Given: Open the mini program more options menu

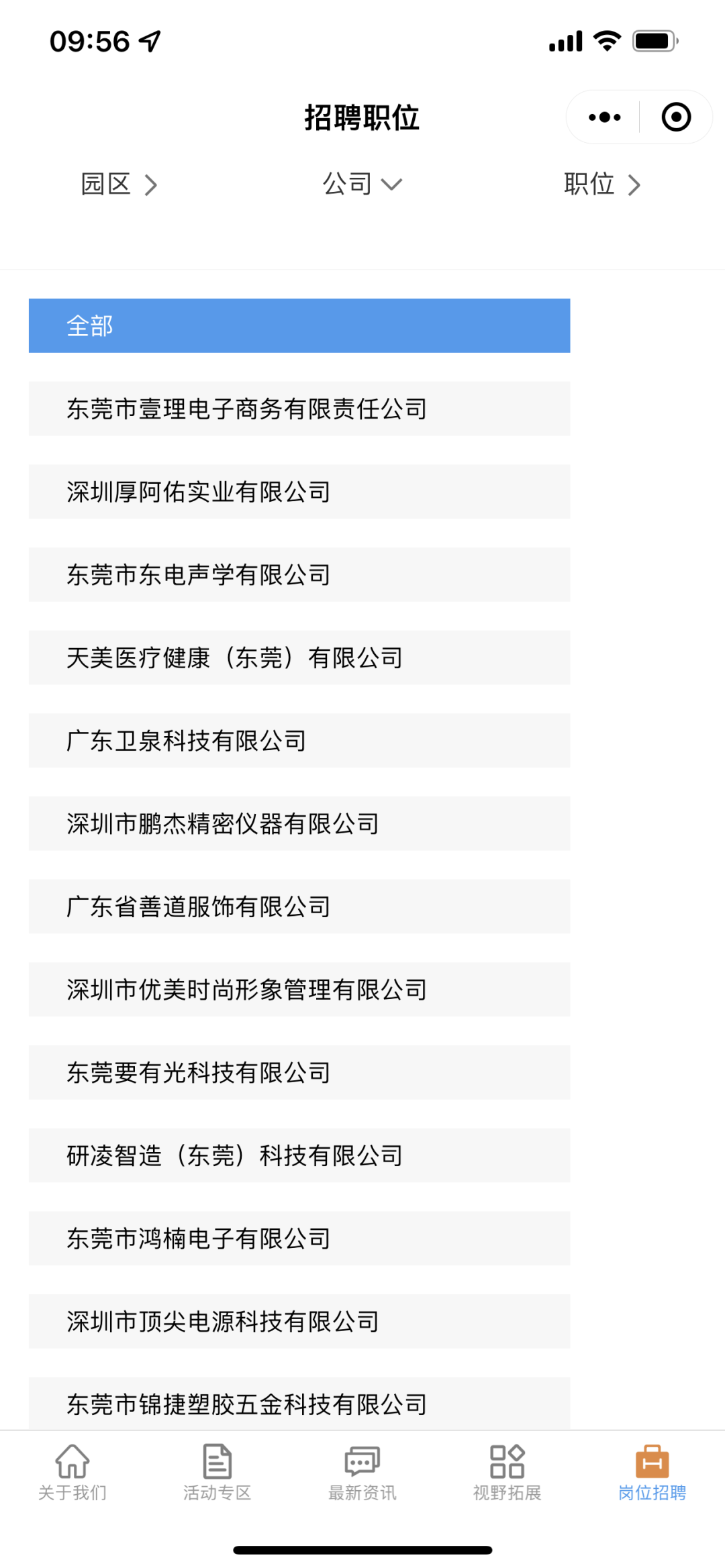Looking at the screenshot, I should click(x=604, y=117).
